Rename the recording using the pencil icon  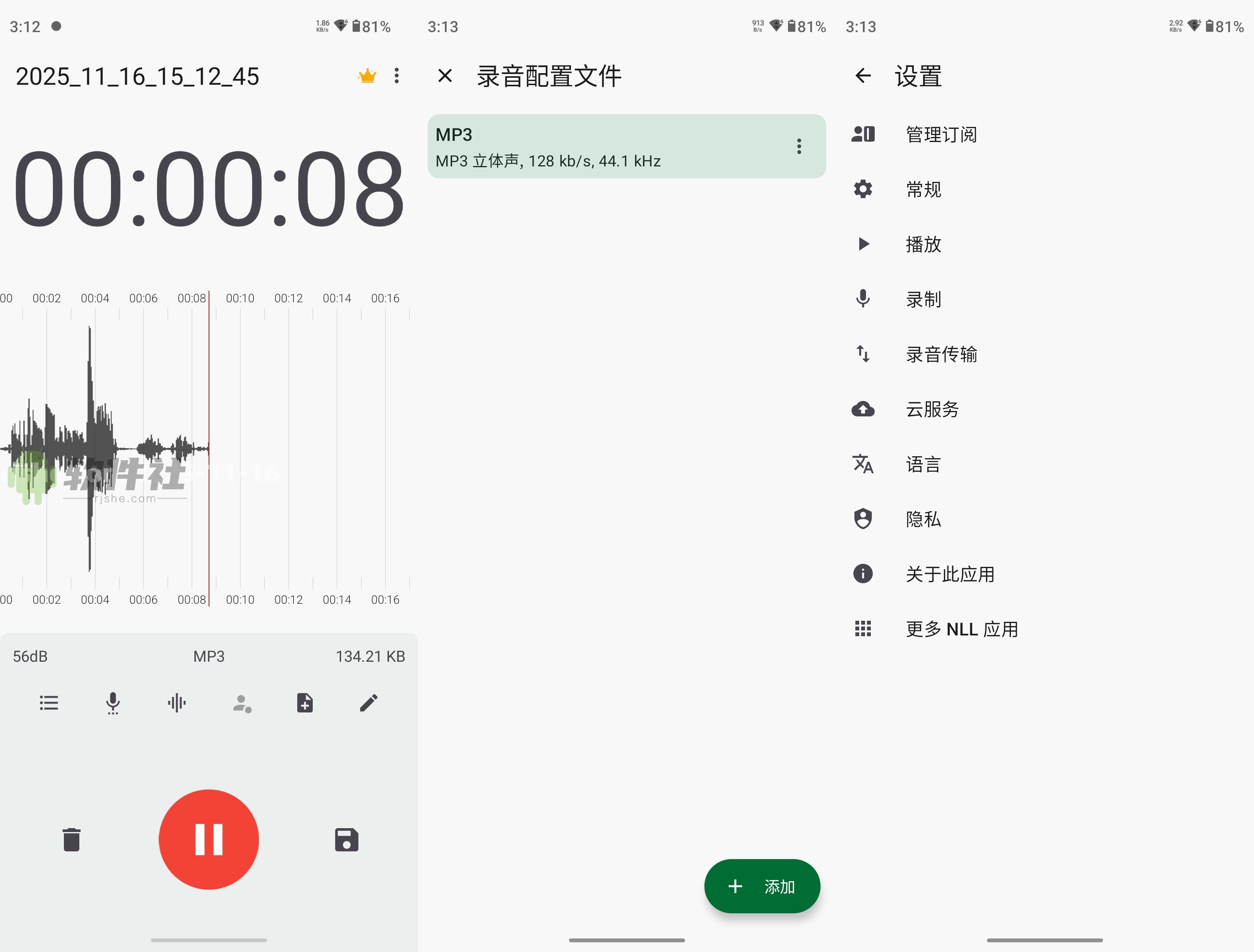point(368,703)
